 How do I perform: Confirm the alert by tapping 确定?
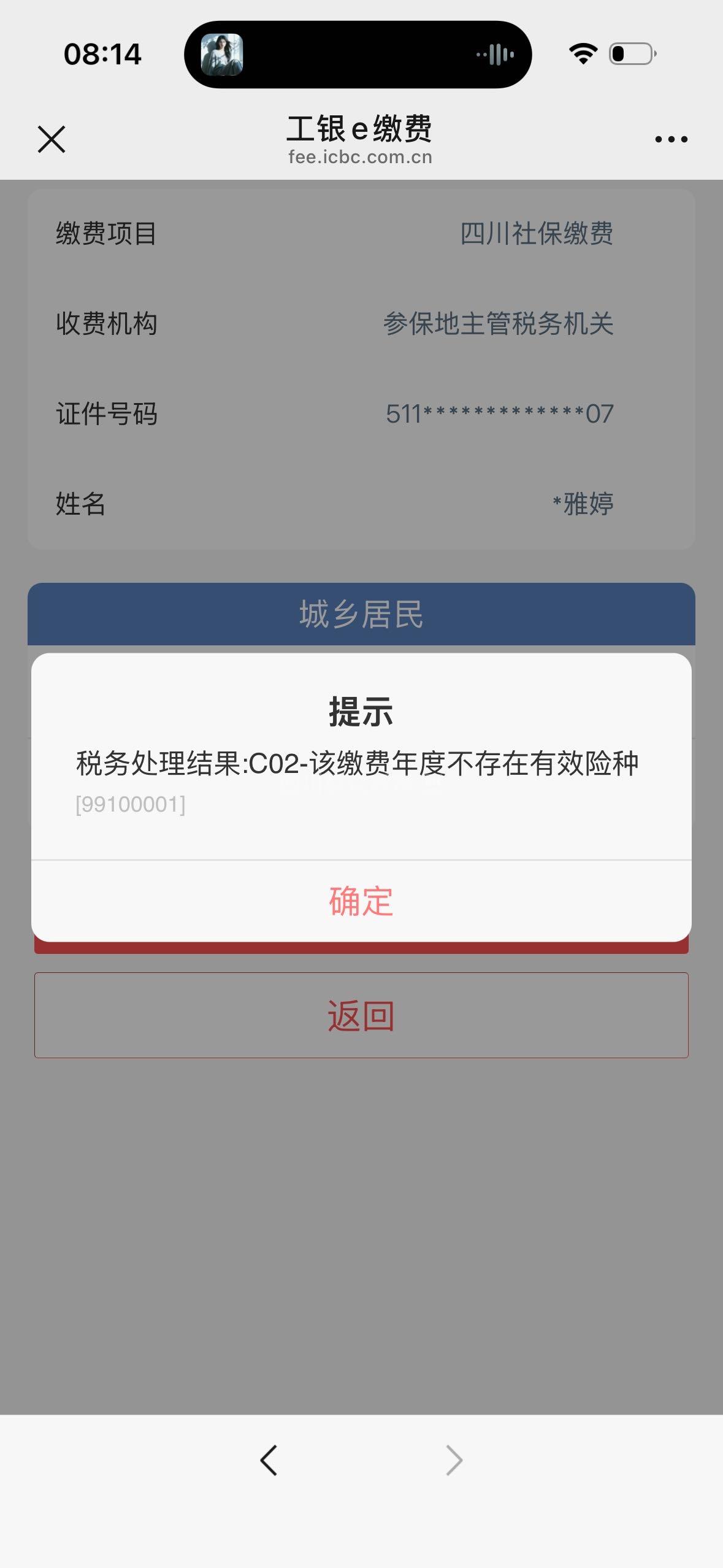361,901
